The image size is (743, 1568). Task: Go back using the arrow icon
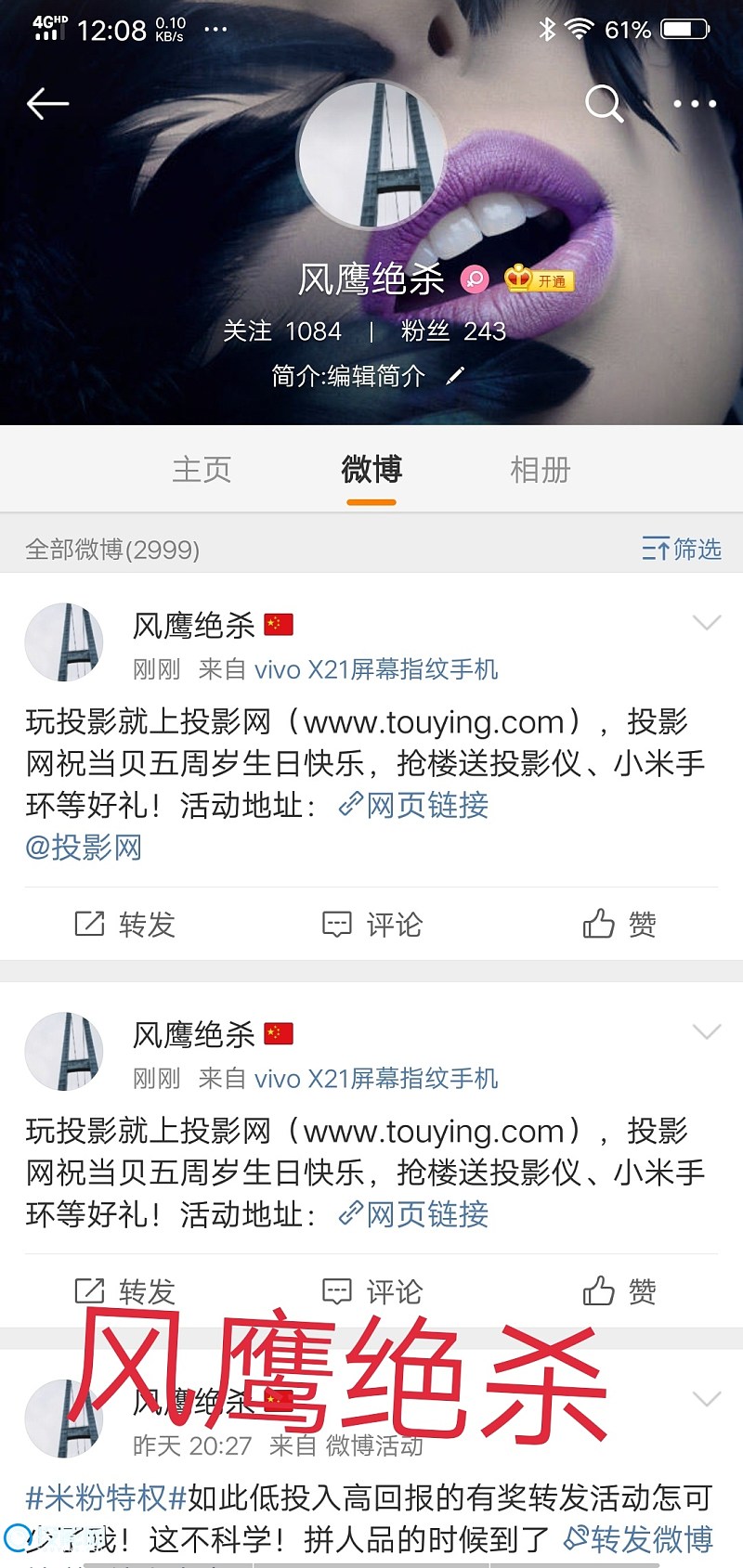(x=47, y=103)
